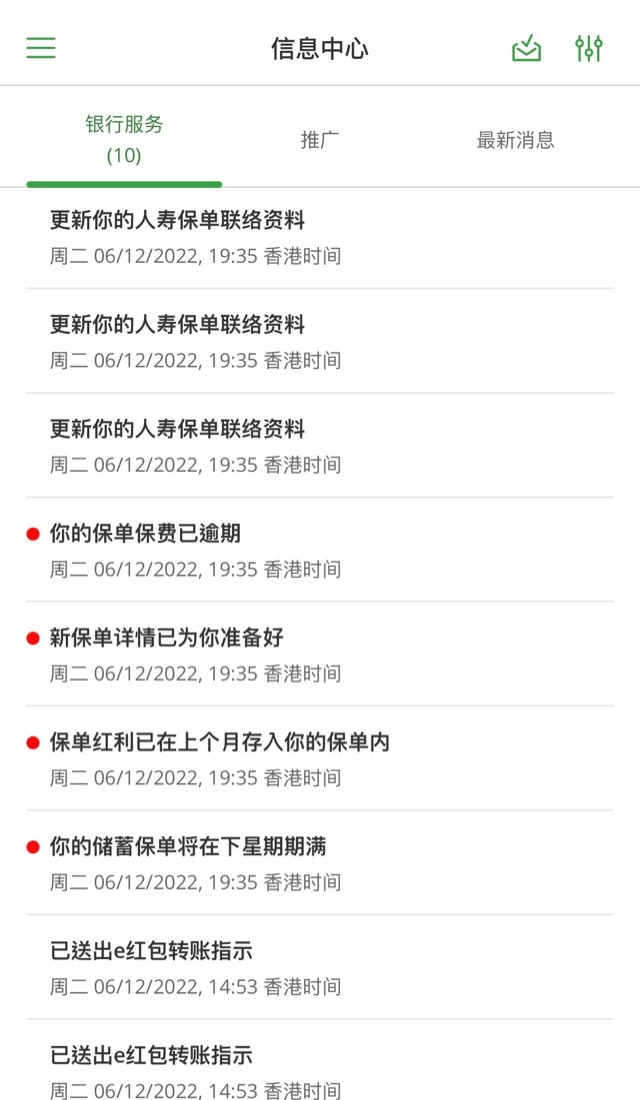Select the 银行服务 tab
This screenshot has width=640, height=1100.
(x=124, y=139)
